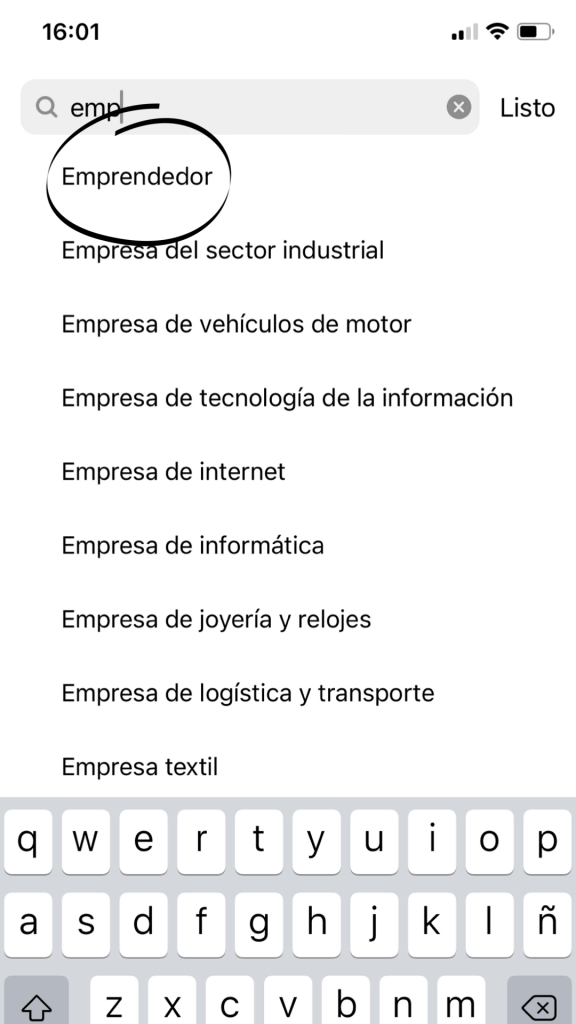Clear the search text with the X icon
576x1024 pixels.
459,107
